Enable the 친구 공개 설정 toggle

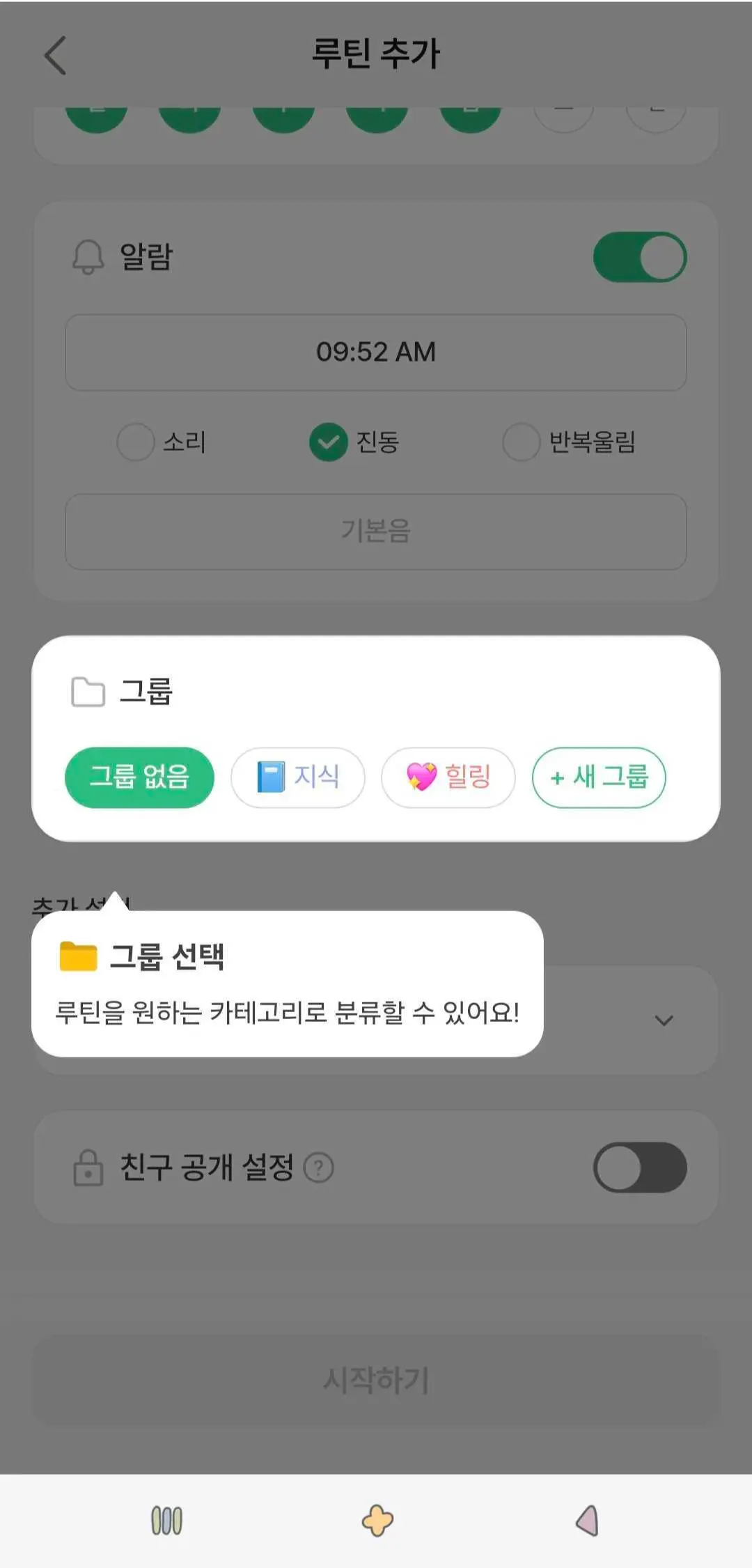click(x=639, y=1167)
